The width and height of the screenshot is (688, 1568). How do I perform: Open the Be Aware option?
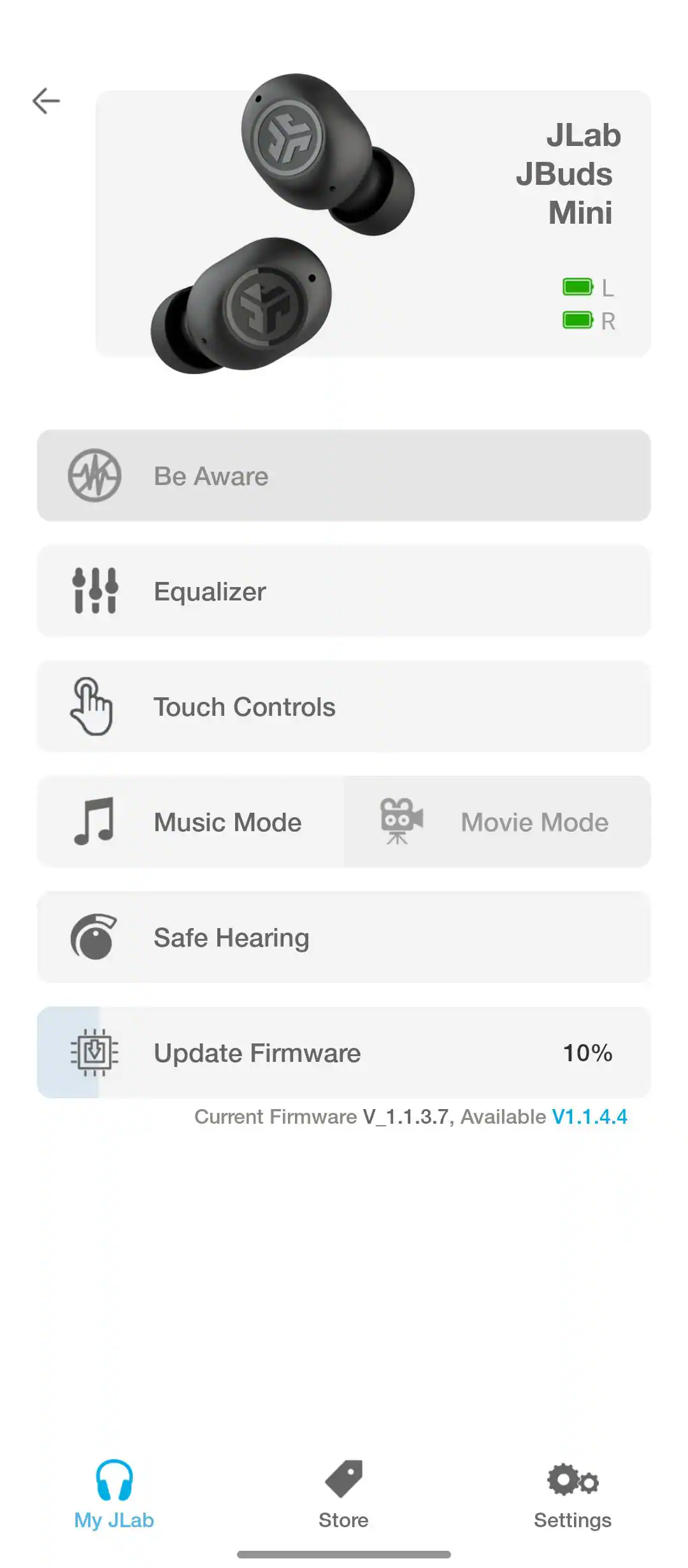(x=343, y=475)
